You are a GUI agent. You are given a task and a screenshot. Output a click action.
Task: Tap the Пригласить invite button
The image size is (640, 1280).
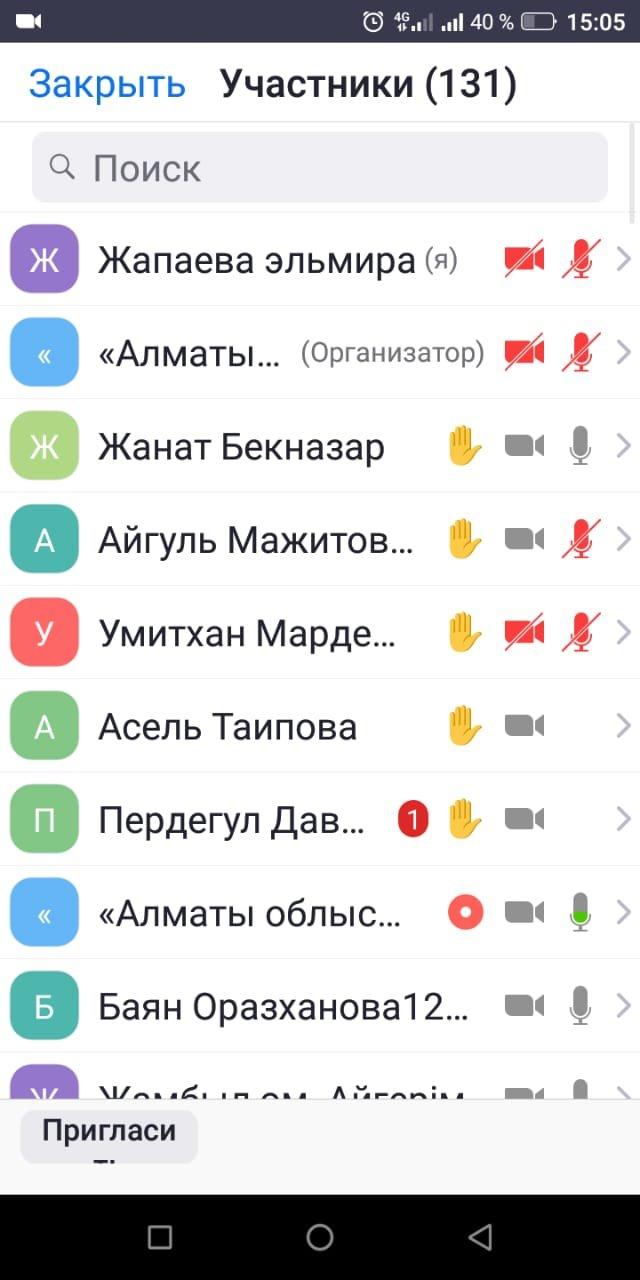click(109, 1136)
